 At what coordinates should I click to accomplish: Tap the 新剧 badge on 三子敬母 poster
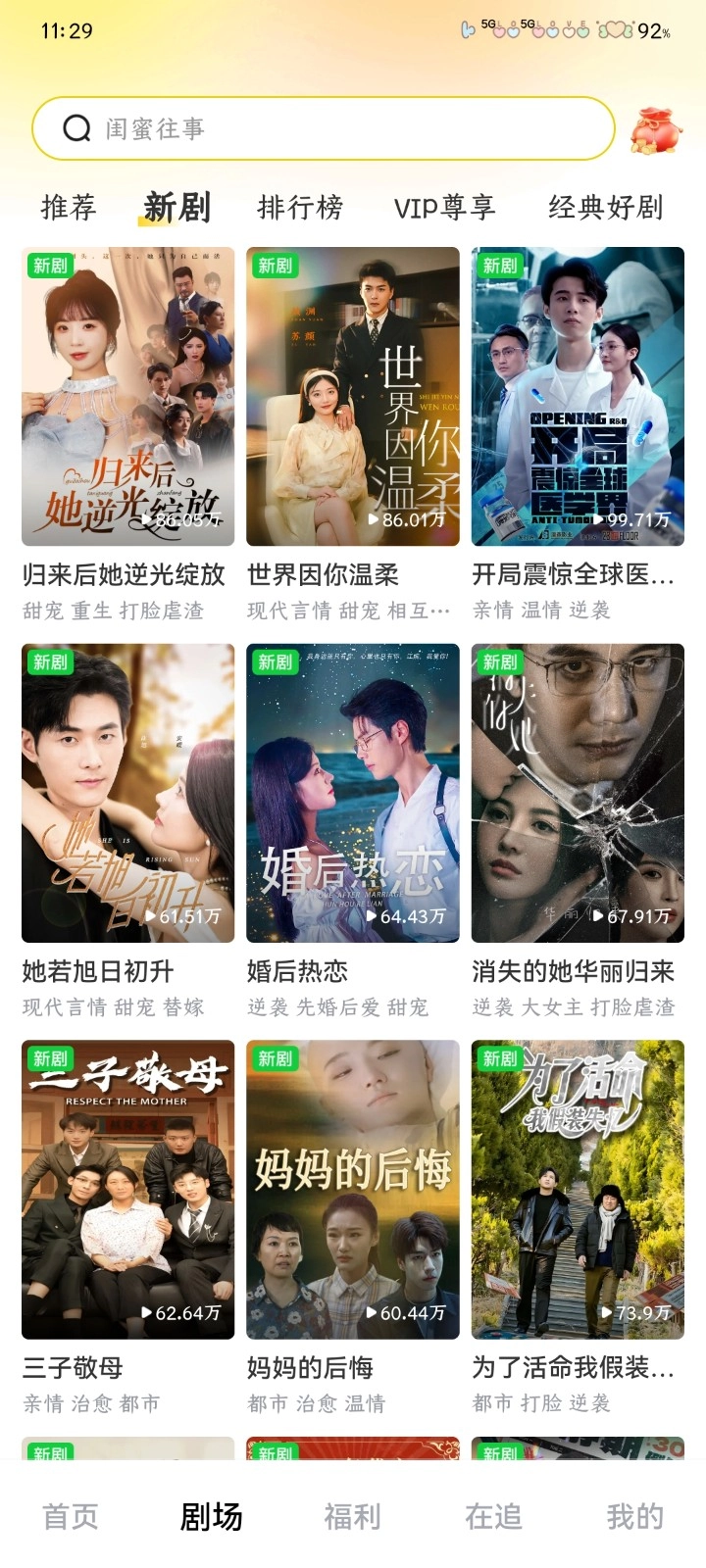click(49, 1058)
